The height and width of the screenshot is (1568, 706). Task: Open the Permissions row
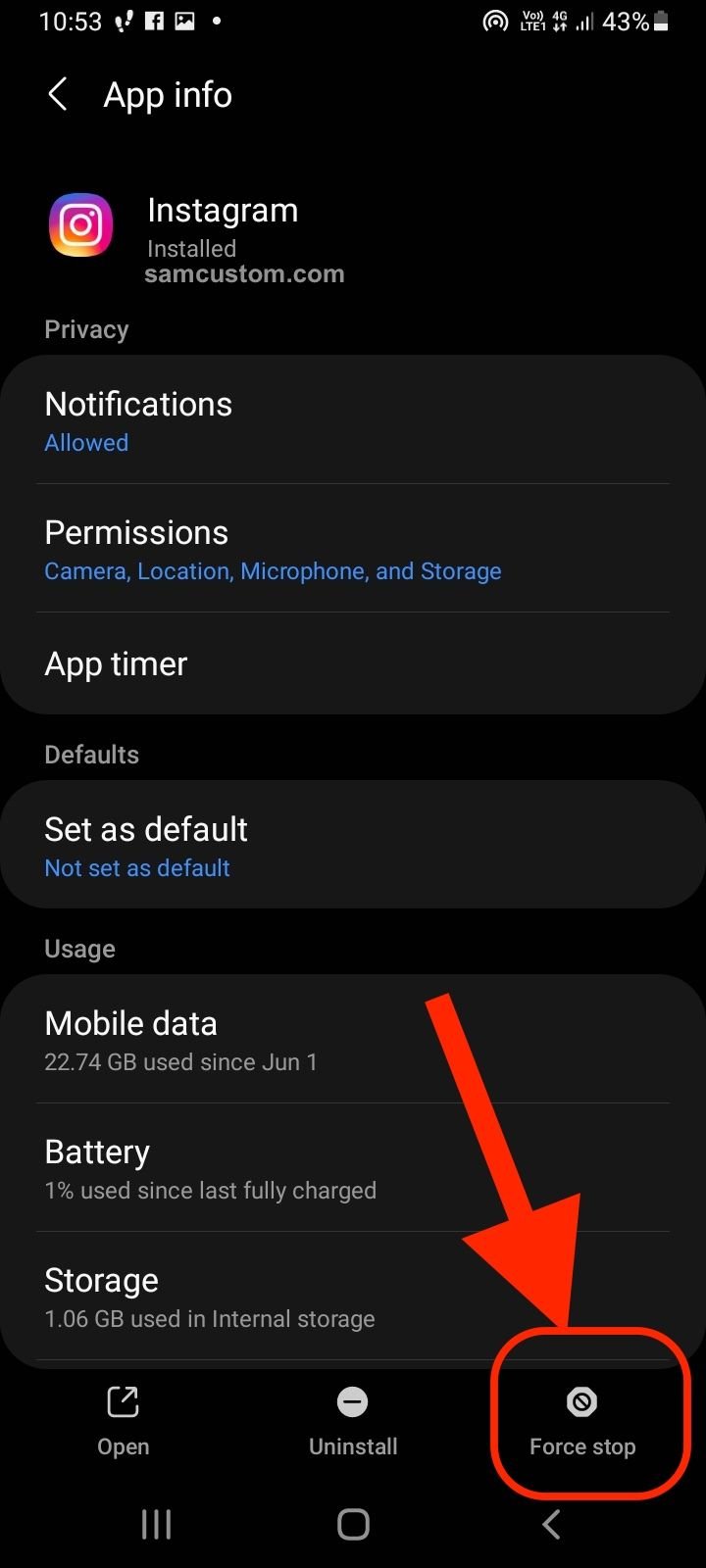point(353,549)
